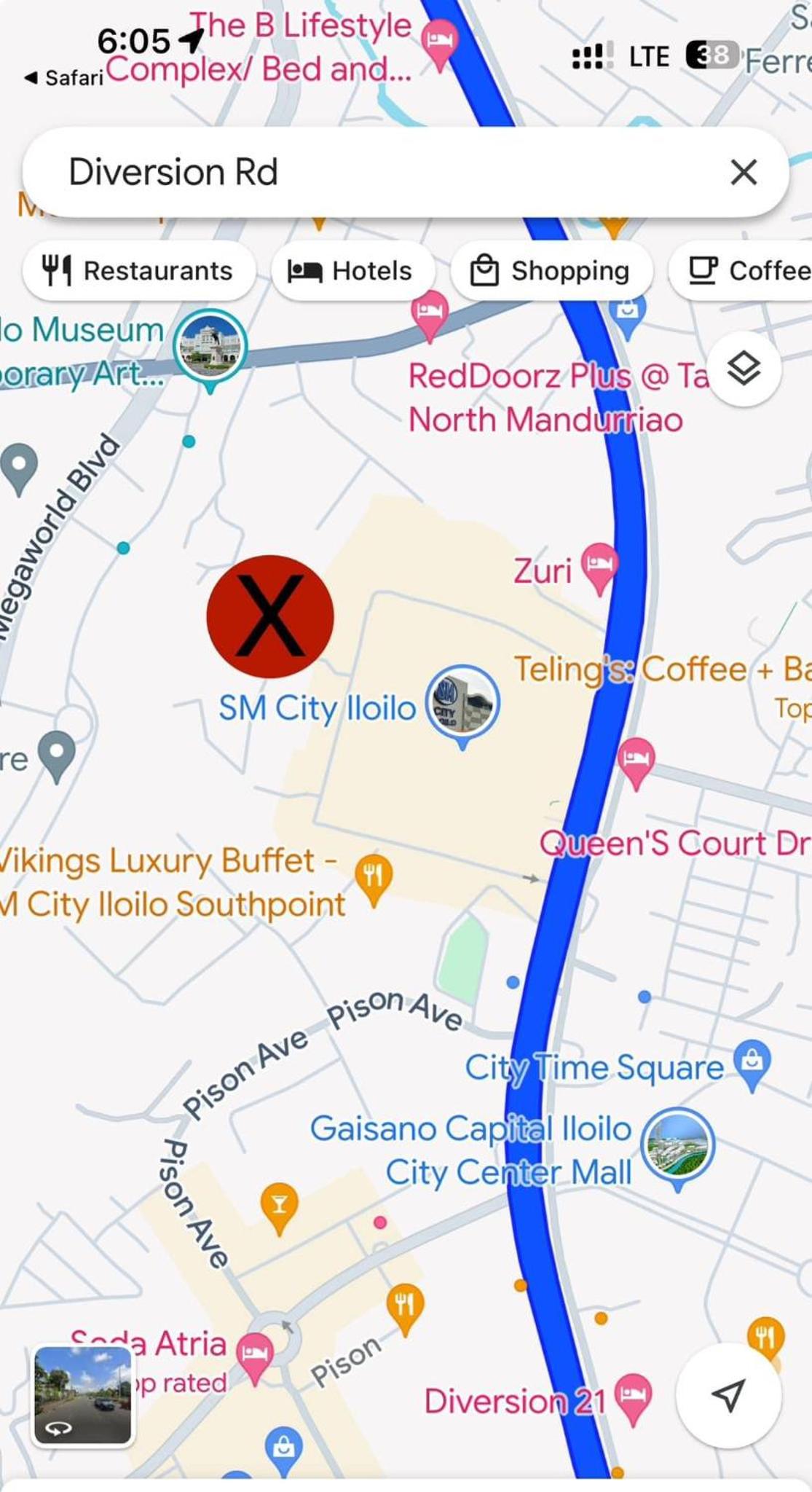Select the Restaurants chip
Screen dimensions: 812x1492
(x=138, y=271)
